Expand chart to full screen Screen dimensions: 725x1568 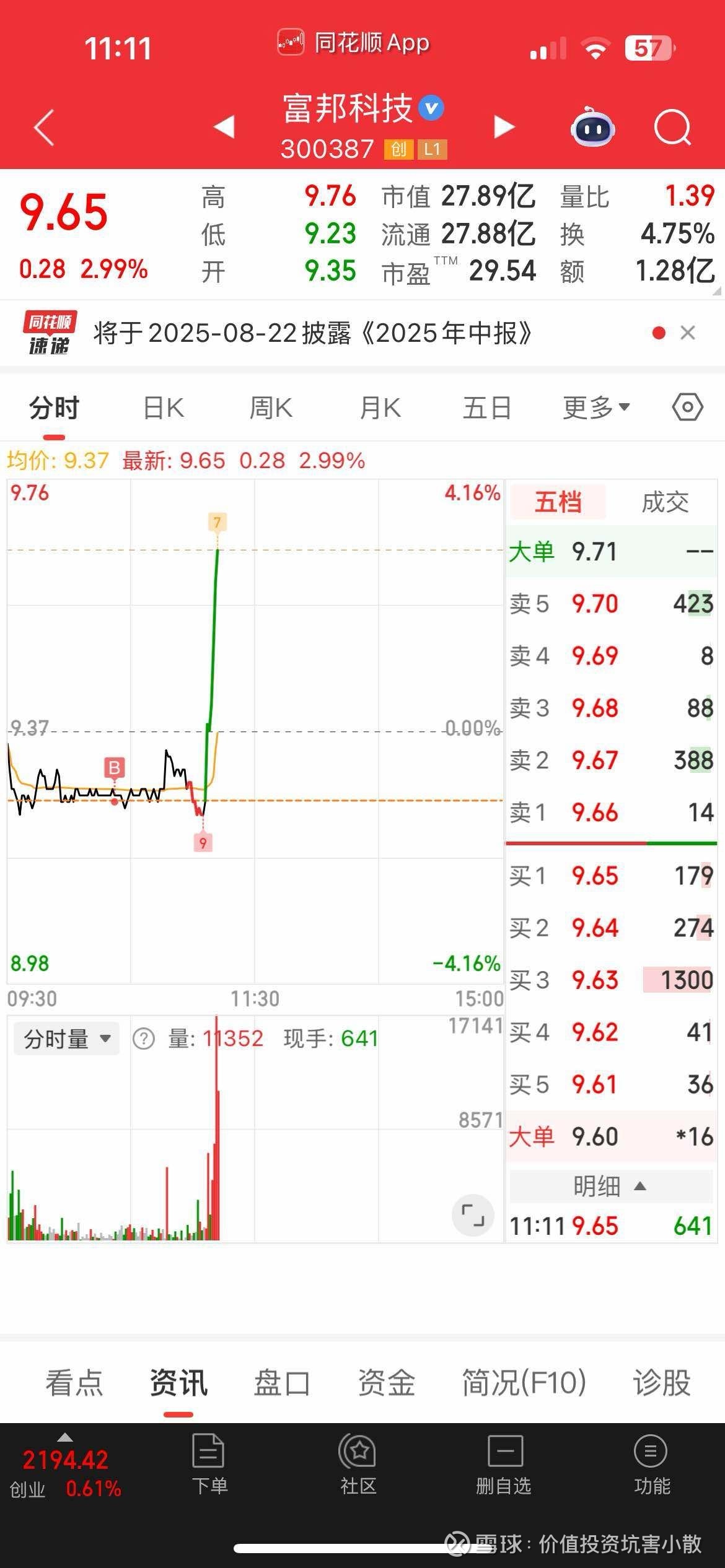tap(473, 1215)
